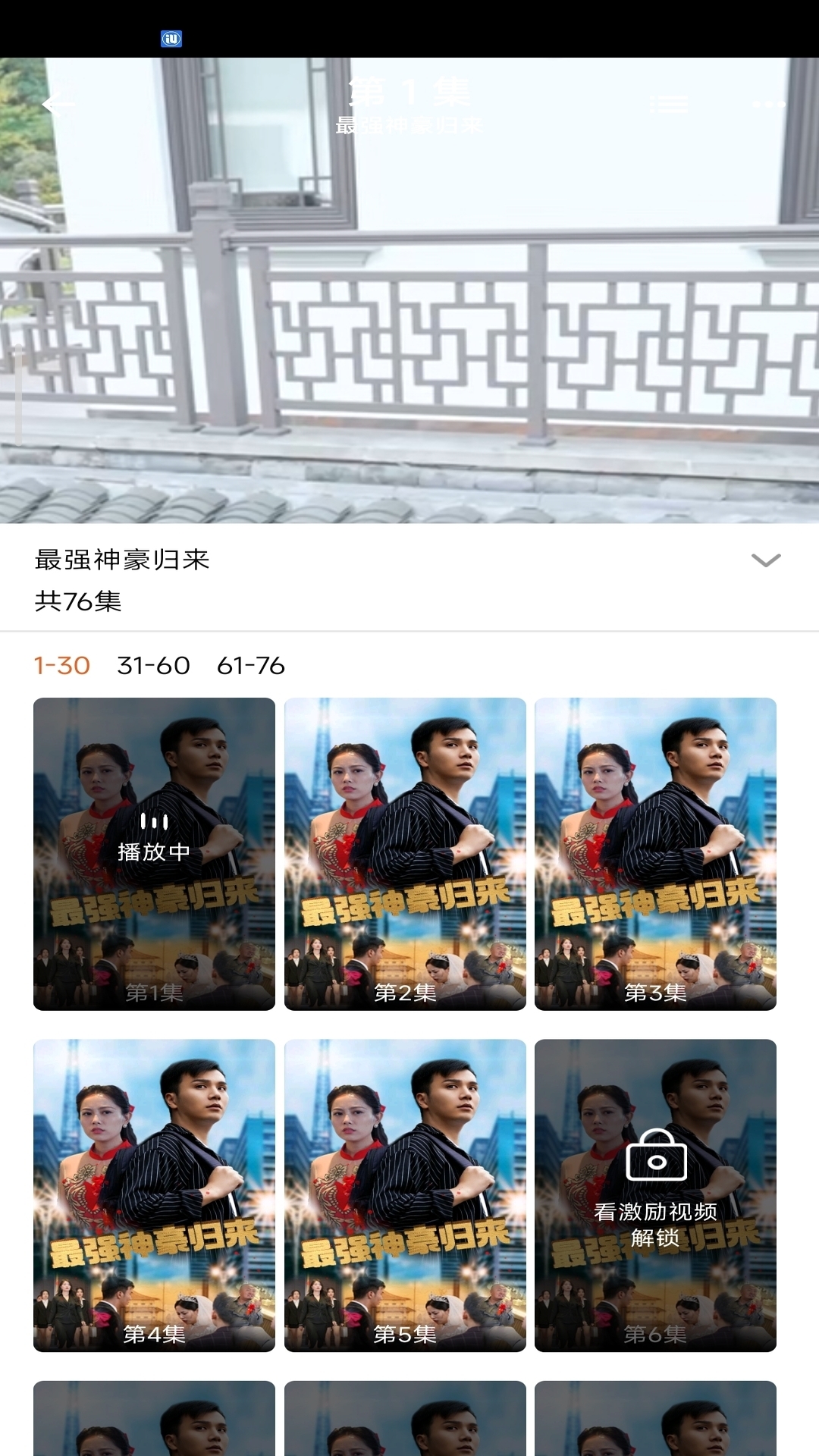819x1456 pixels.
Task: Open the episode list icon in top bar
Action: tap(670, 104)
